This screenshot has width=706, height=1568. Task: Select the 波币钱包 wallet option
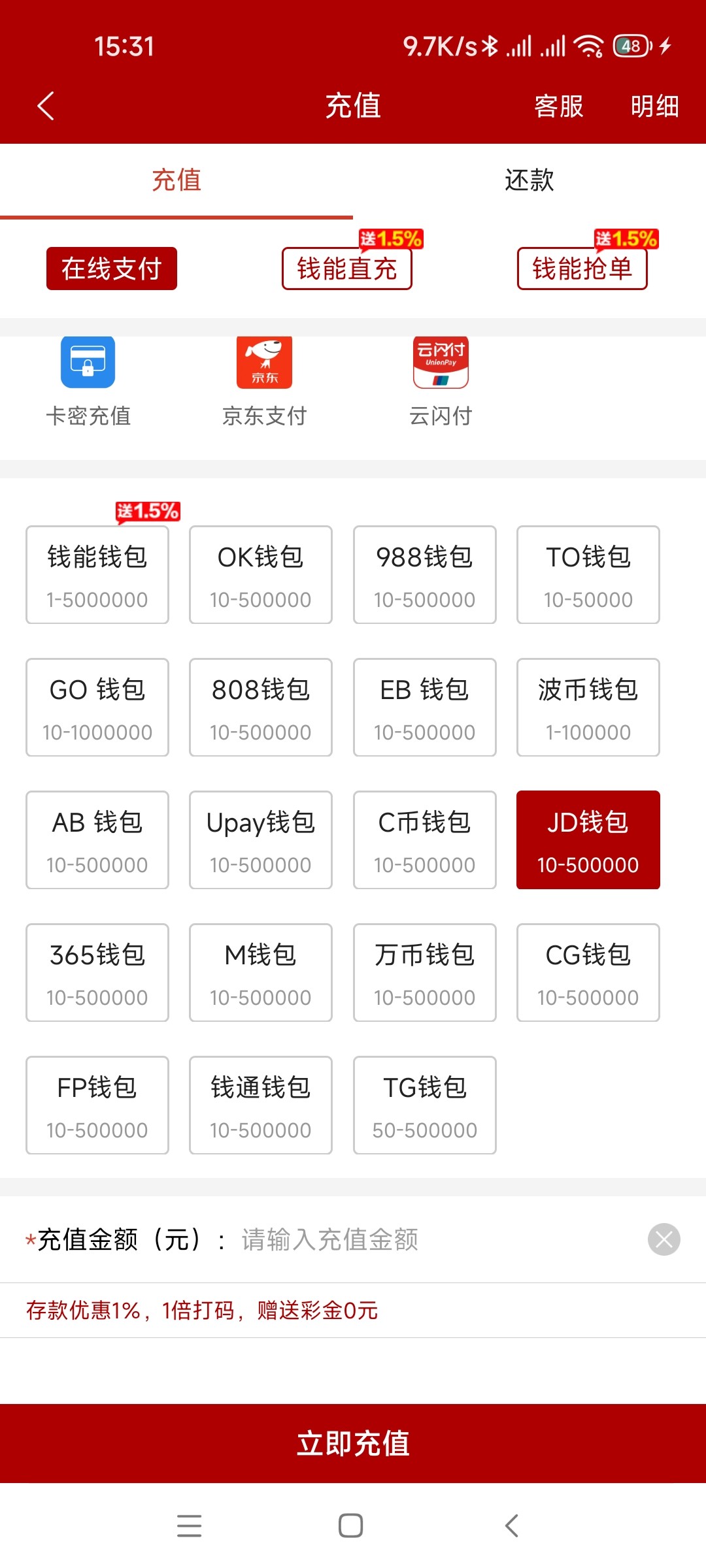click(x=588, y=707)
